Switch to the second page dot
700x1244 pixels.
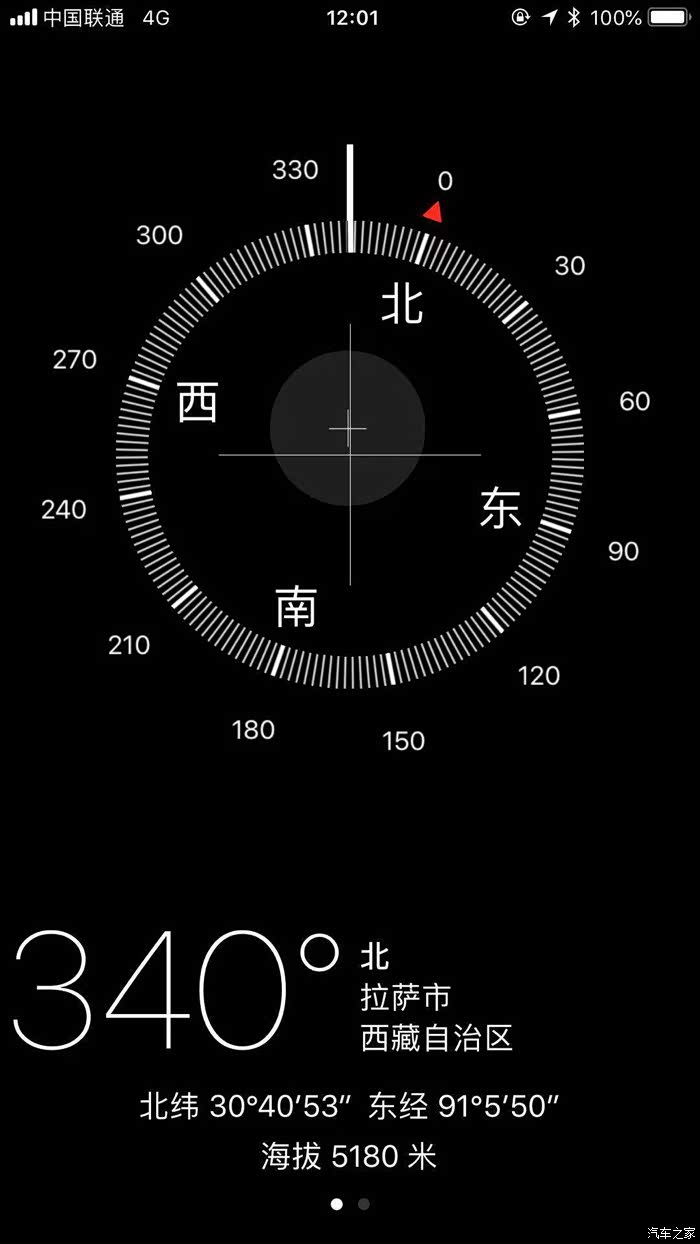coord(364,1204)
